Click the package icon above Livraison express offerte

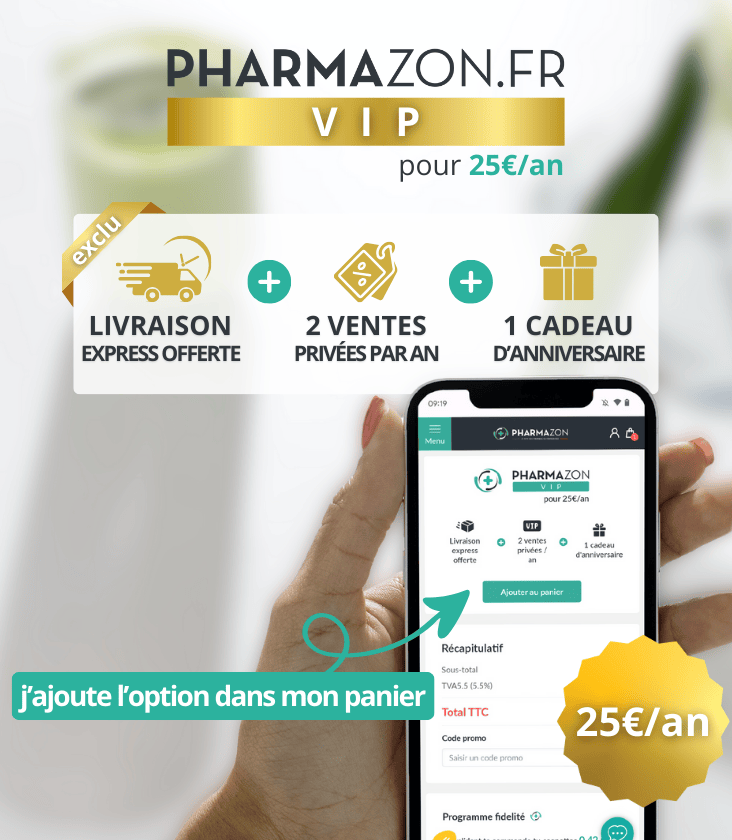click(465, 526)
